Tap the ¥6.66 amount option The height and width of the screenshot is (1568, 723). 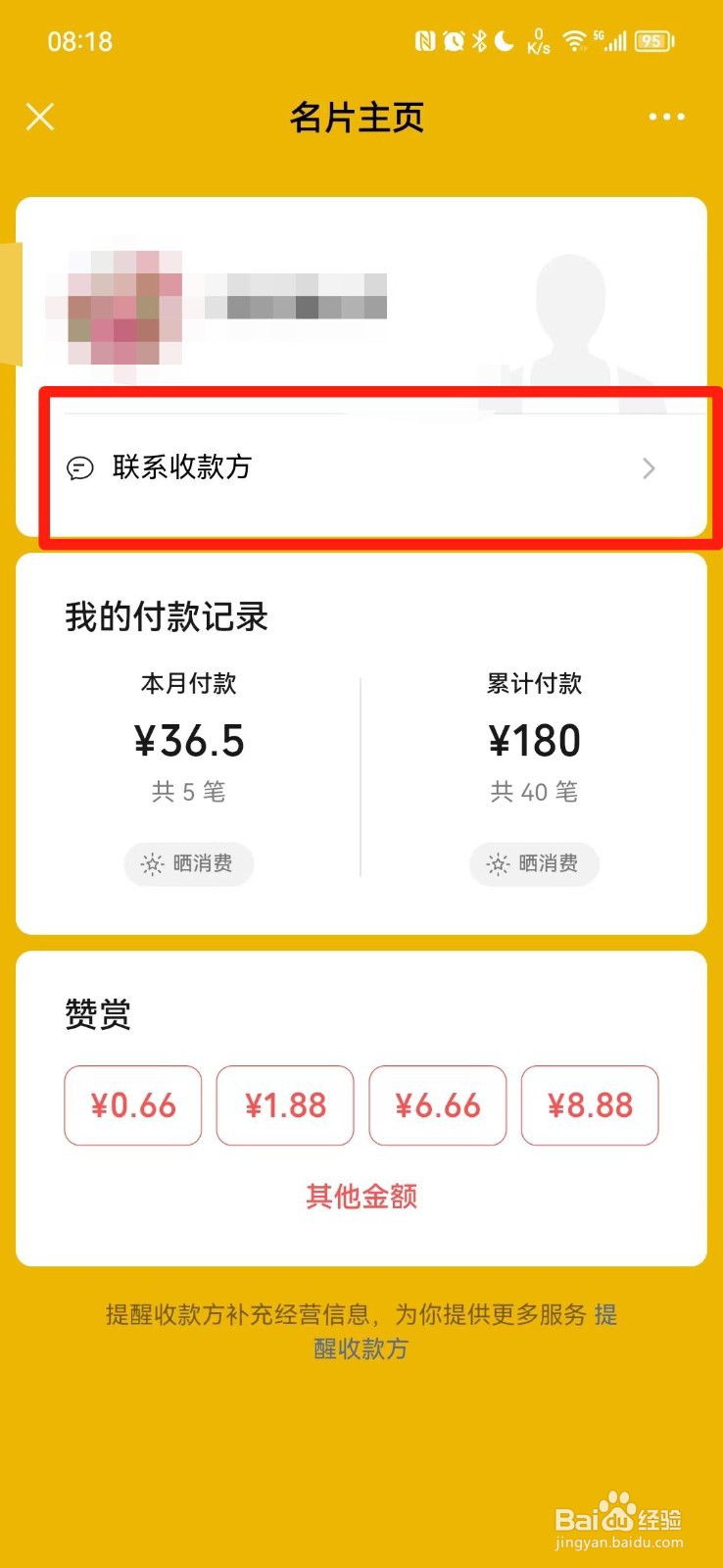(438, 1105)
